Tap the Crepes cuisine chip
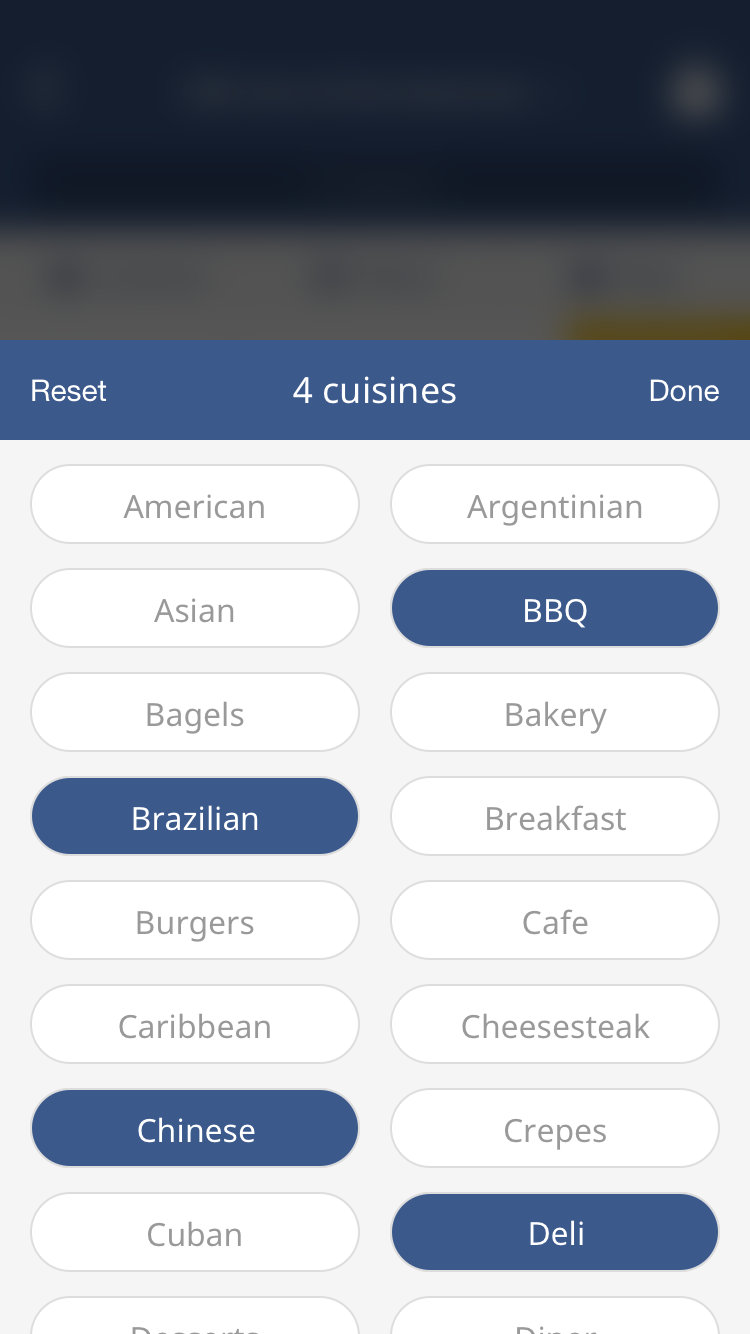The height and width of the screenshot is (1334, 750). click(555, 1129)
